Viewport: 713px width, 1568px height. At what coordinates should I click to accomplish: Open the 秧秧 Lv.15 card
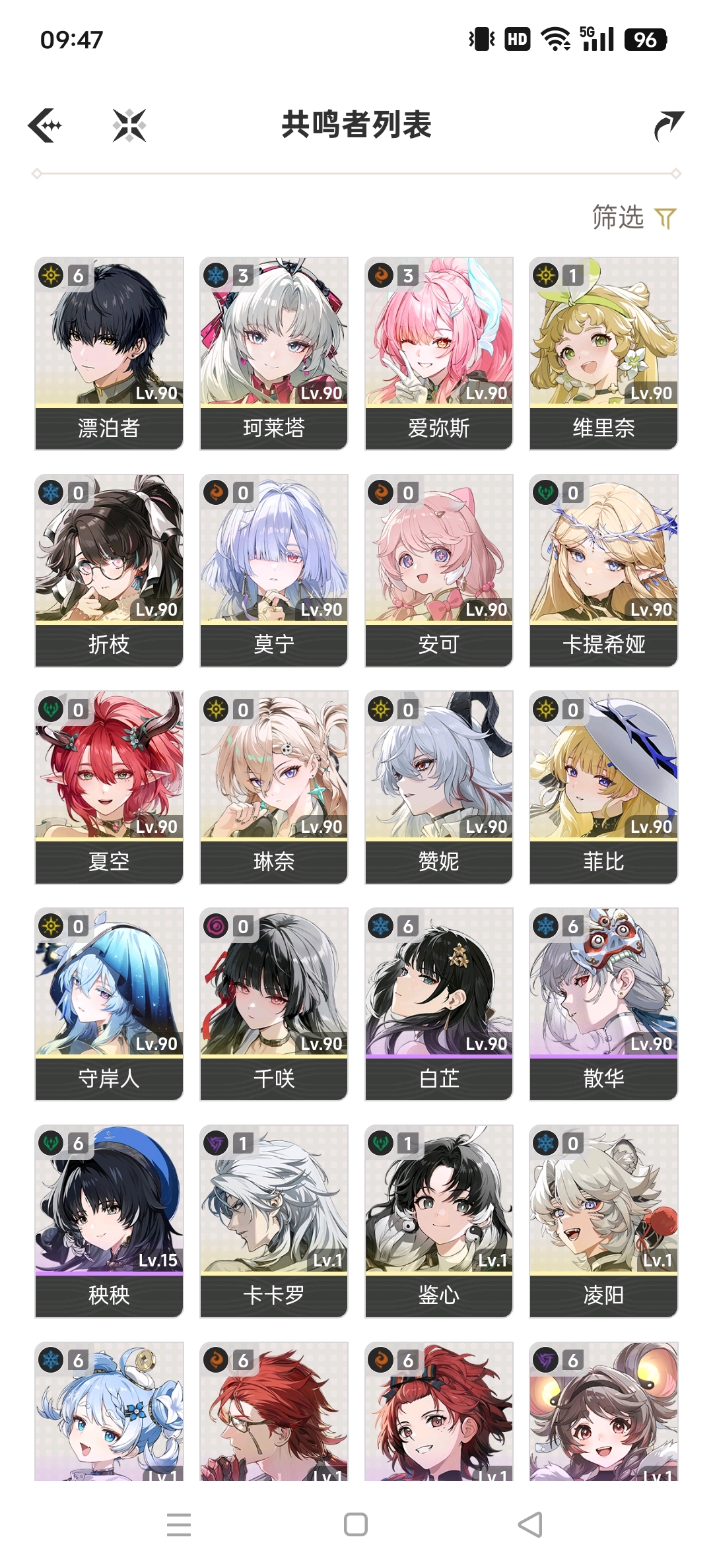109,1221
